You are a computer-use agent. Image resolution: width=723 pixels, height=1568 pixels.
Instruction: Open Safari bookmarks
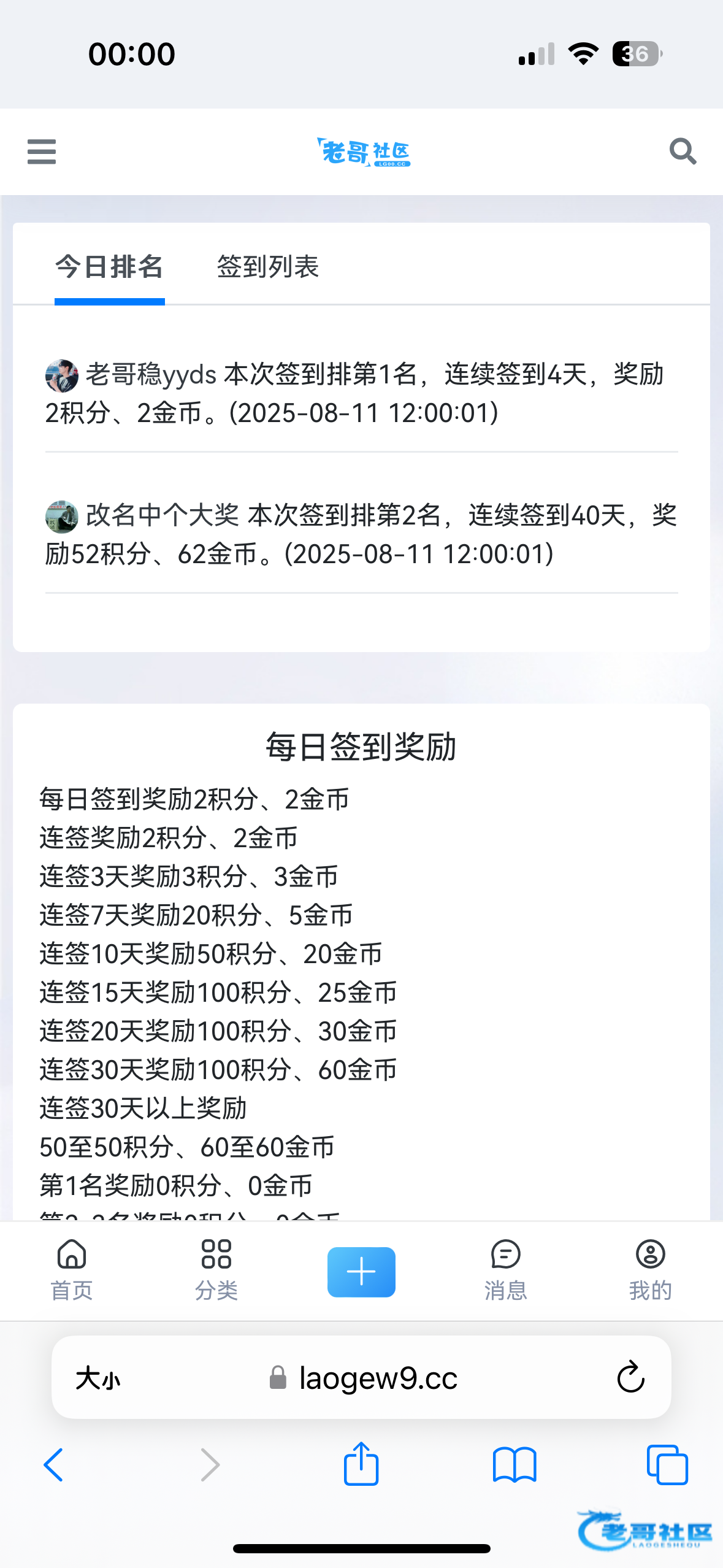tap(515, 1465)
